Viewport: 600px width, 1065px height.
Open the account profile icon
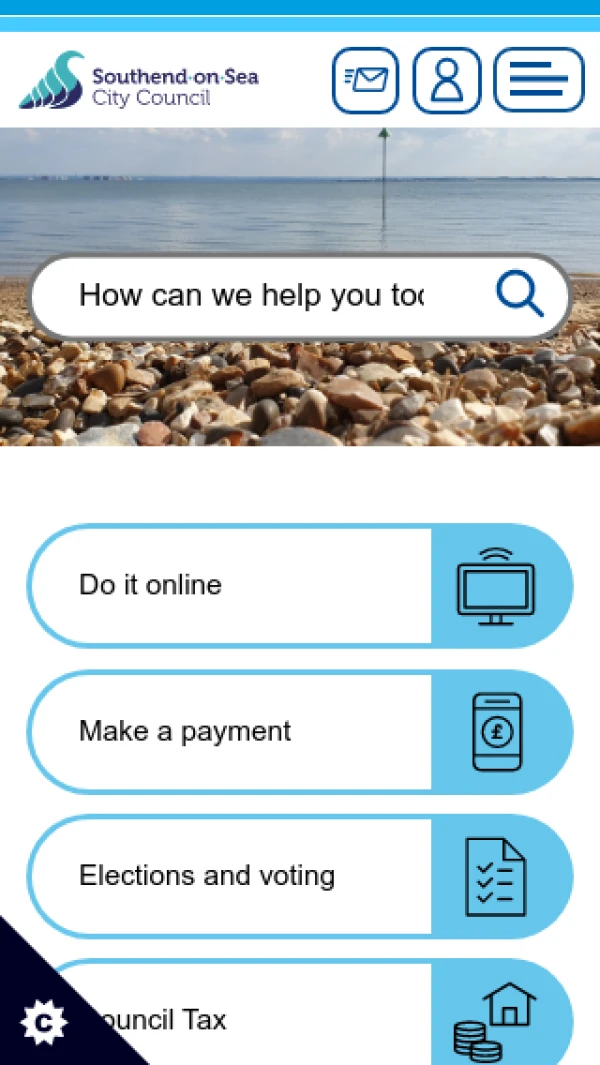(x=446, y=80)
